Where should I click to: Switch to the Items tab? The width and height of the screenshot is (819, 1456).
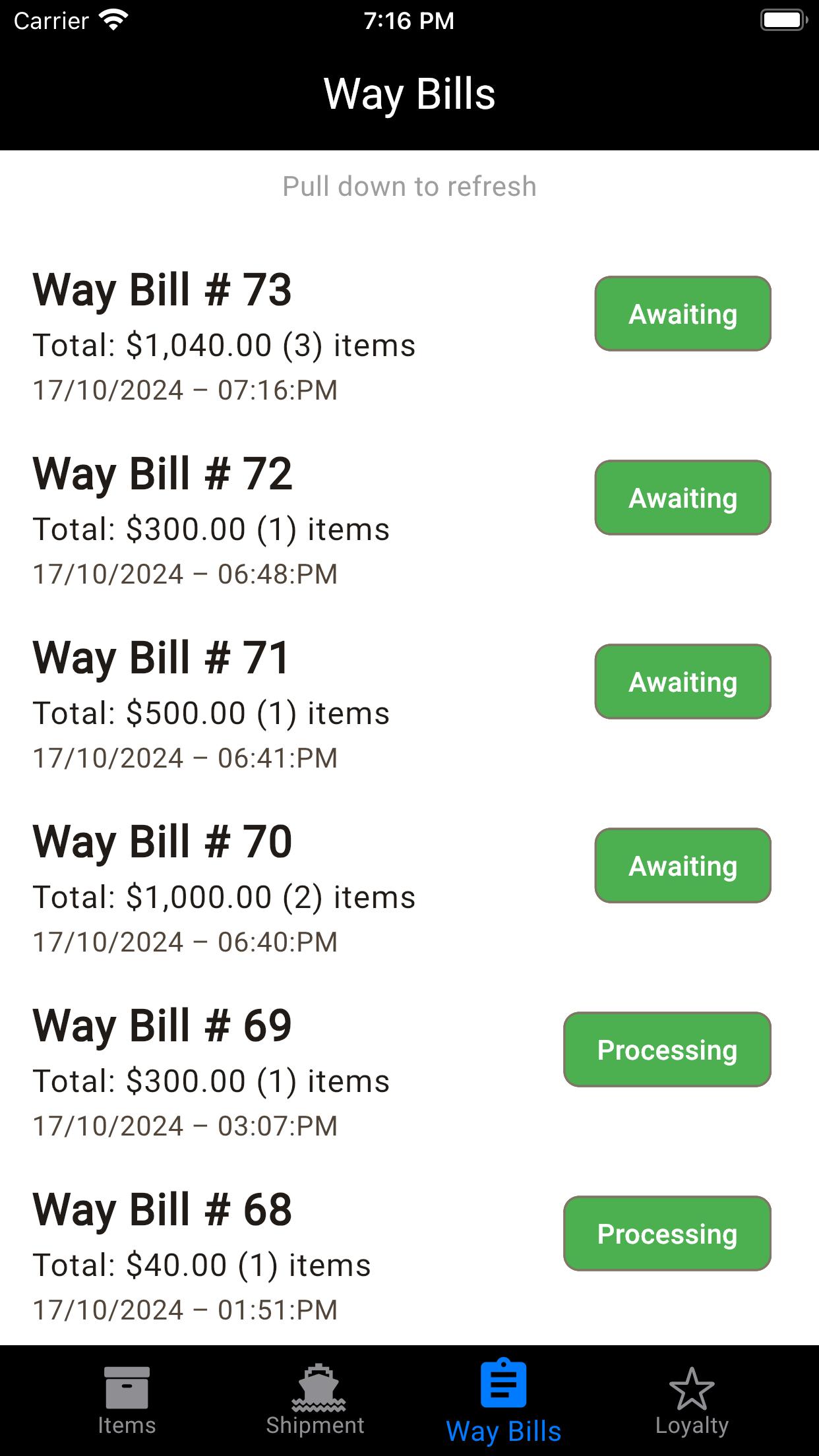click(x=127, y=1401)
